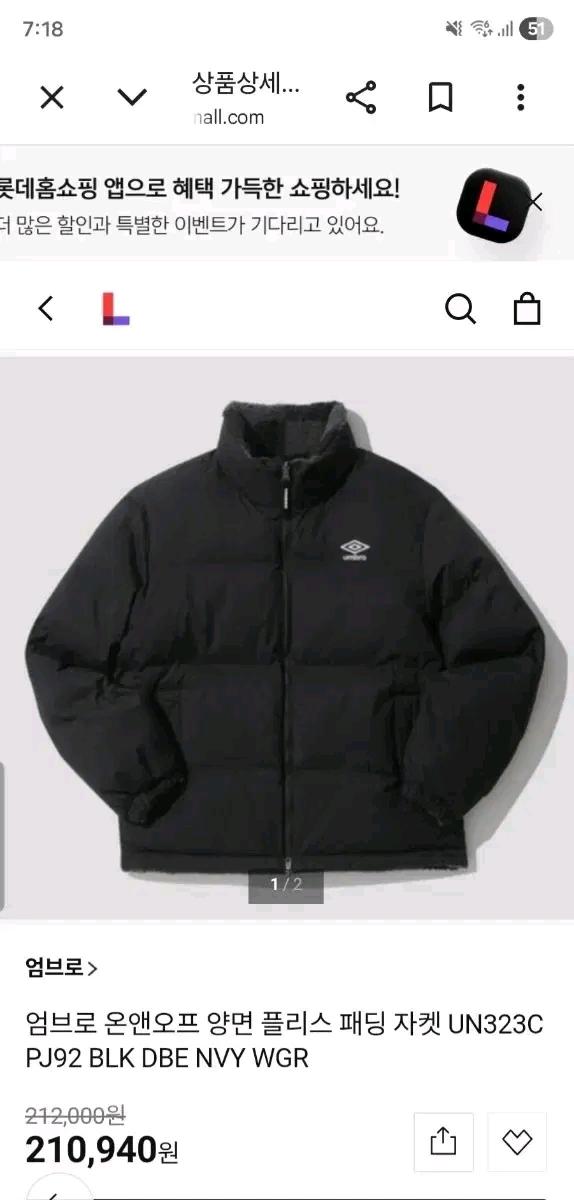
Task: Open the Lotte Homeshopping app banner
Action: pyautogui.click(x=230, y=204)
